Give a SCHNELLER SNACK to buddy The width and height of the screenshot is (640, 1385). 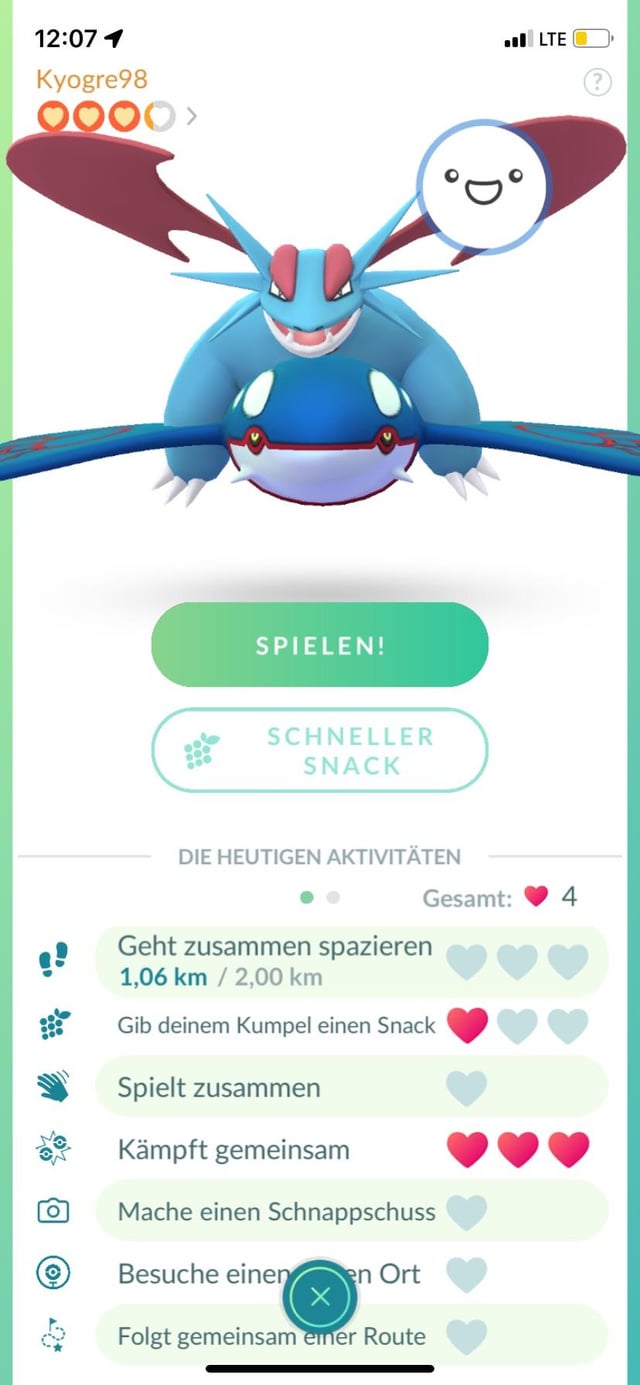point(319,751)
